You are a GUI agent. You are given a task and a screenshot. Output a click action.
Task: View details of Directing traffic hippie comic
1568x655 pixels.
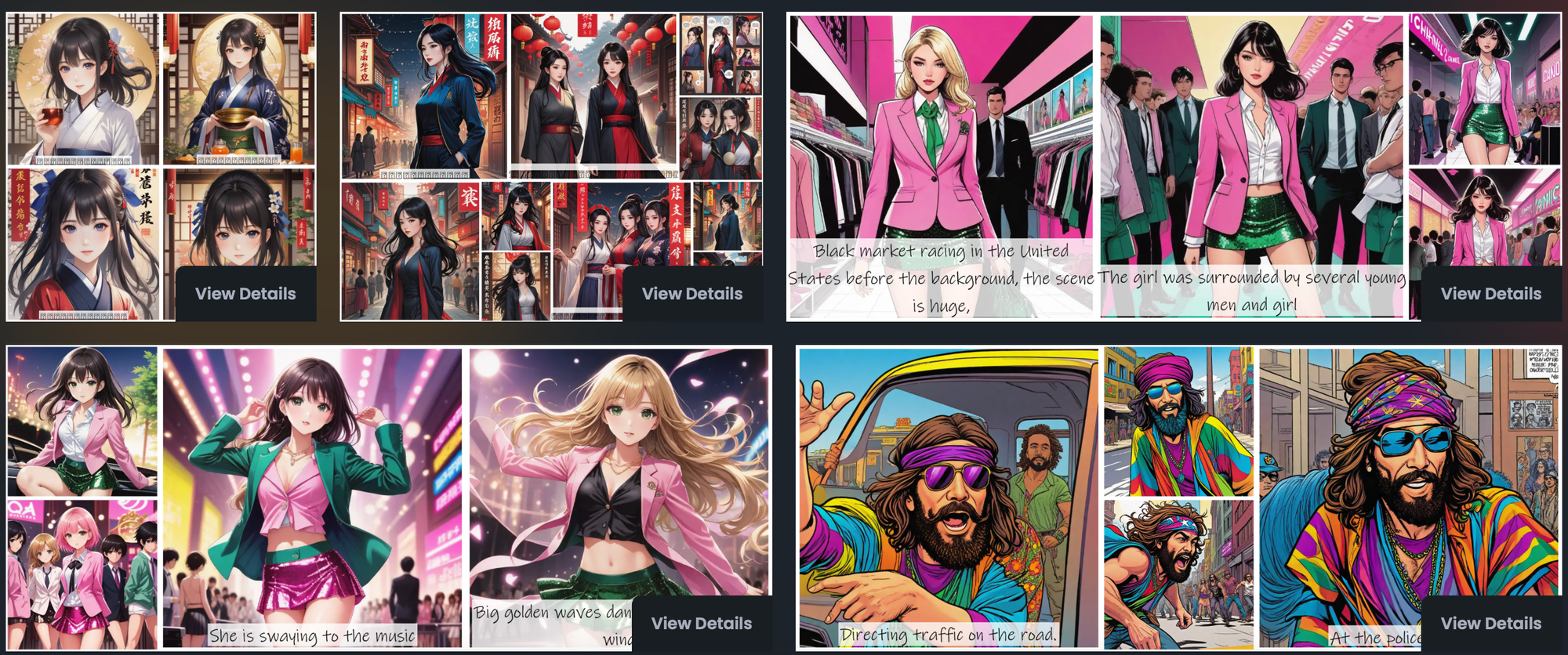click(x=1490, y=624)
